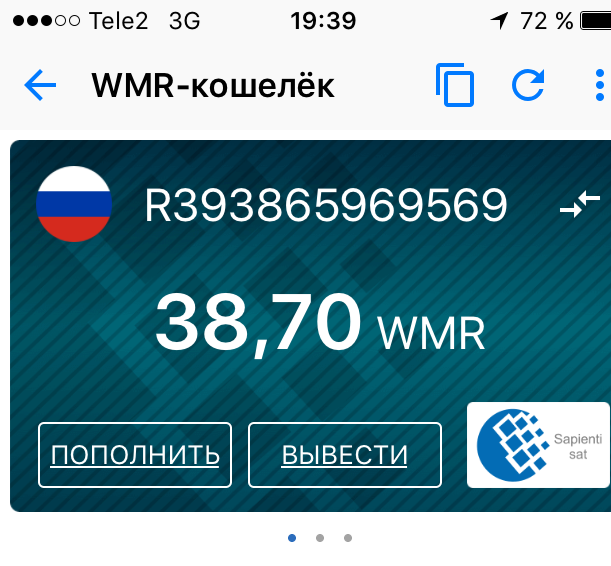Tap the Вывести button to withdraw funds
The image size is (611, 566).
(345, 455)
